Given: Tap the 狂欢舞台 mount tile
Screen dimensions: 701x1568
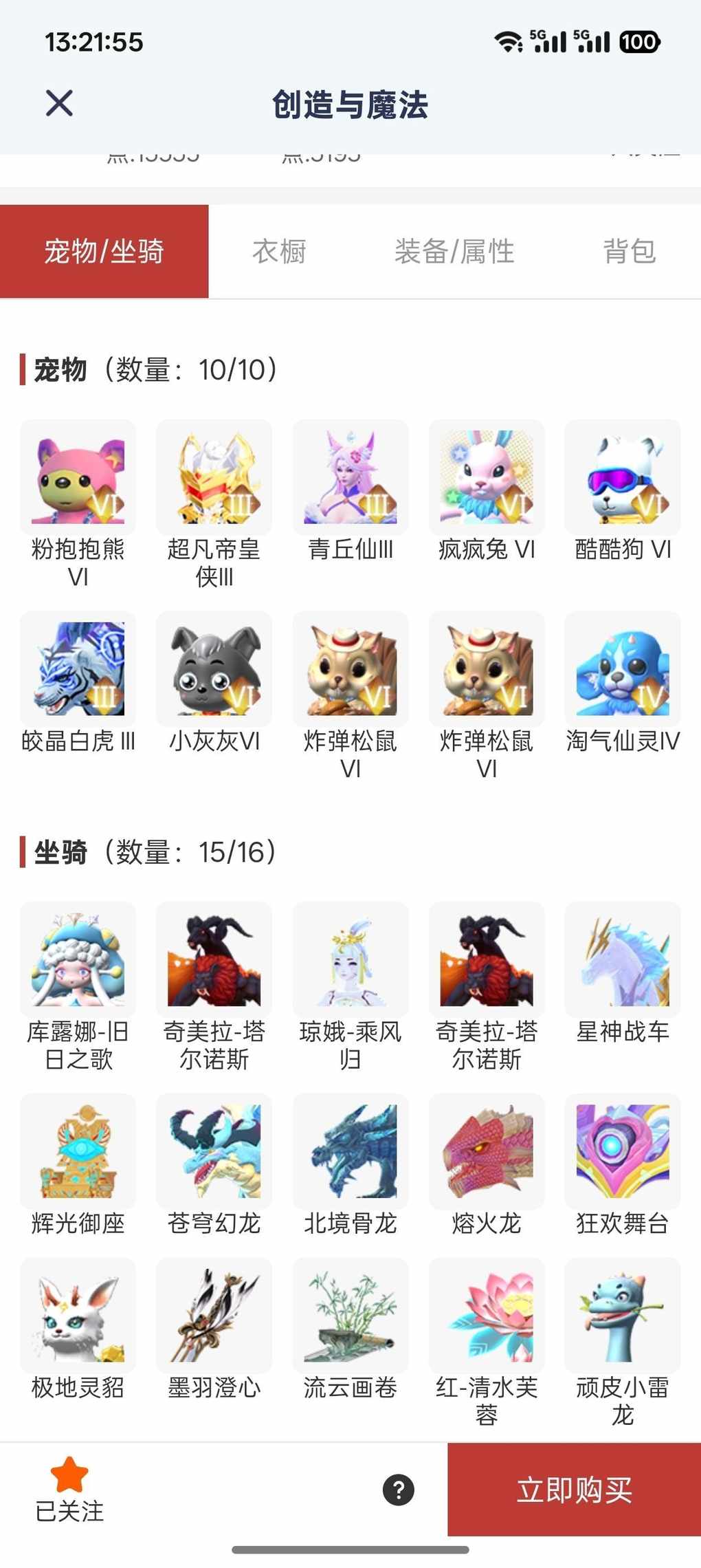Looking at the screenshot, I should coord(623,1151).
